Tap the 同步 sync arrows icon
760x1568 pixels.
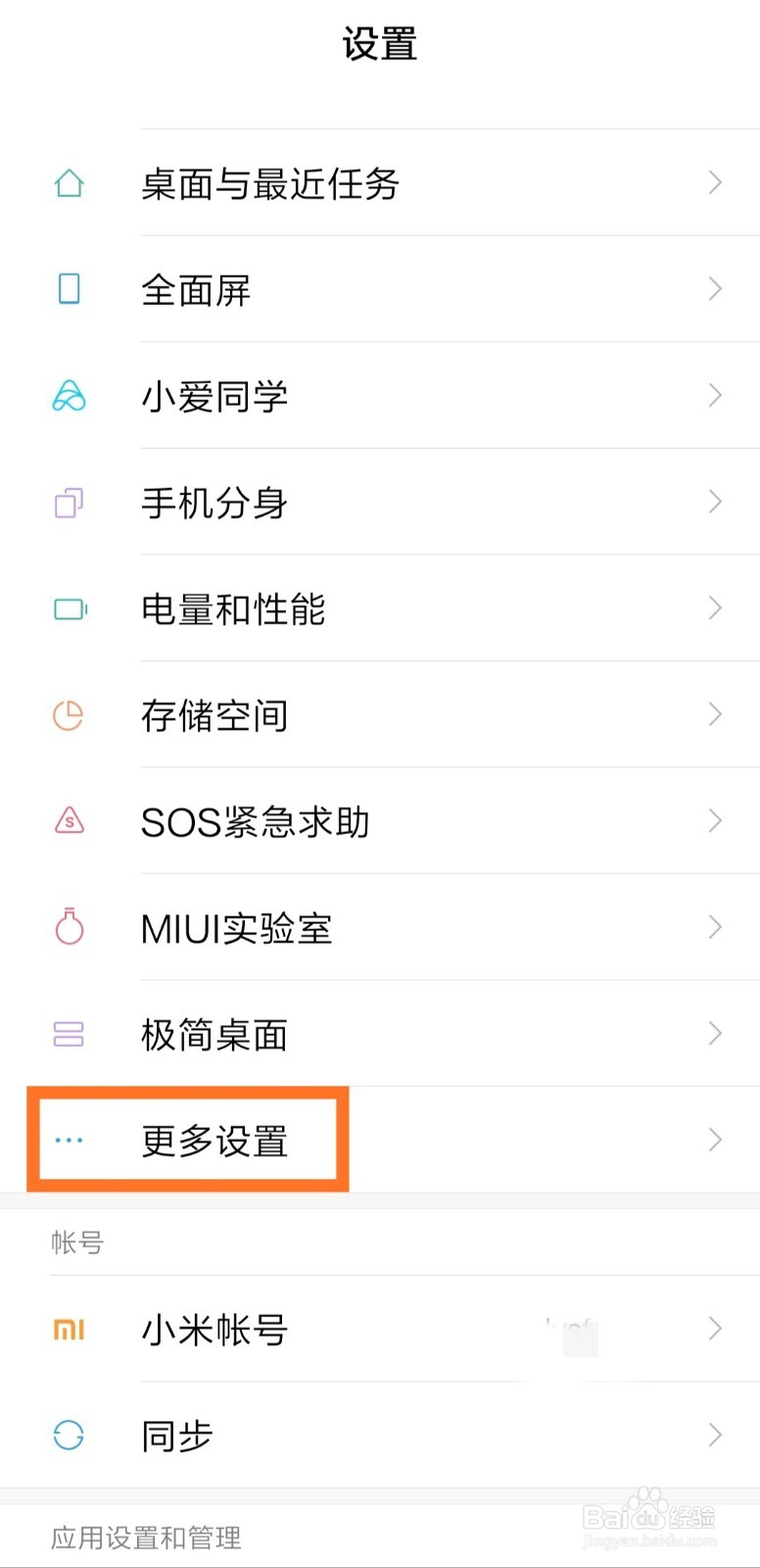tap(69, 1436)
